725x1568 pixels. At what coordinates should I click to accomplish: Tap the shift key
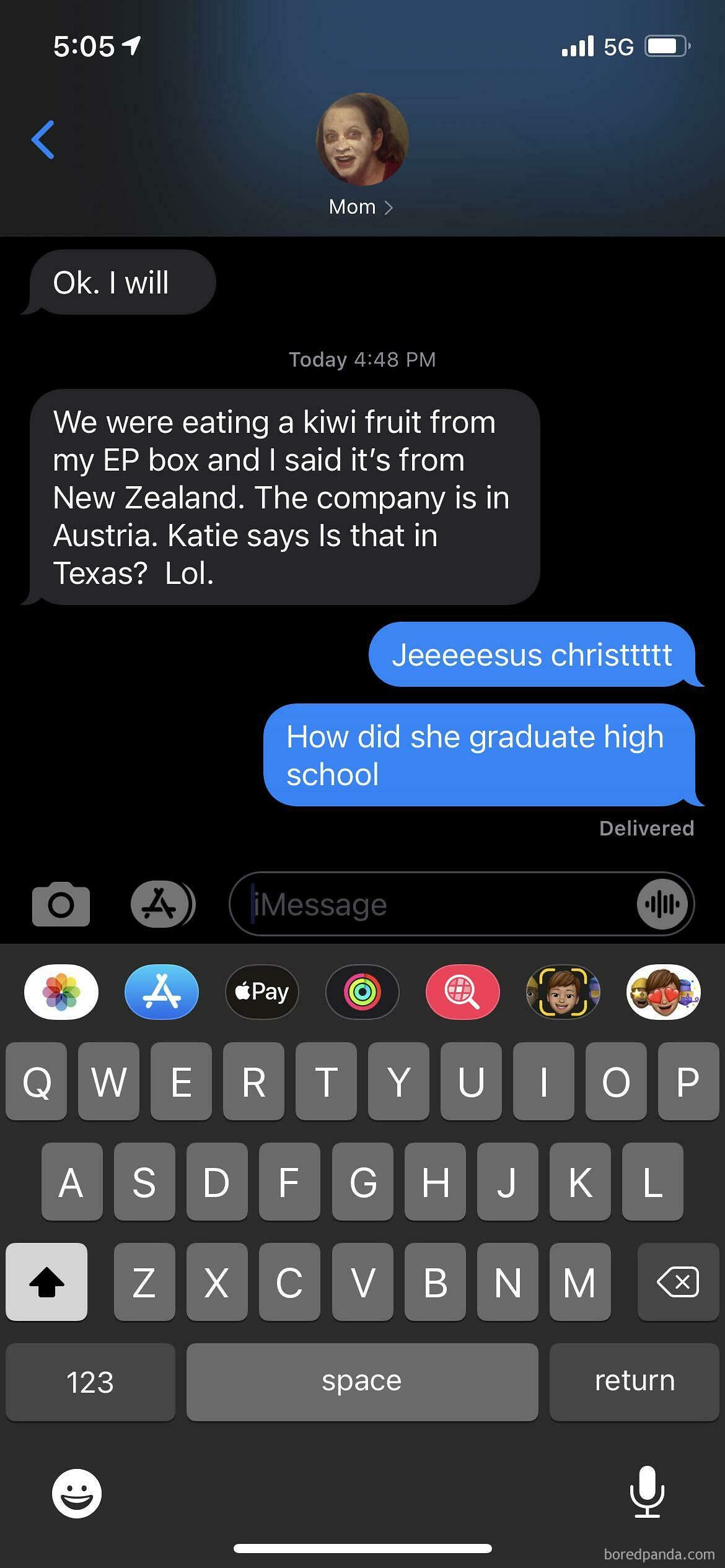pos(46,1282)
